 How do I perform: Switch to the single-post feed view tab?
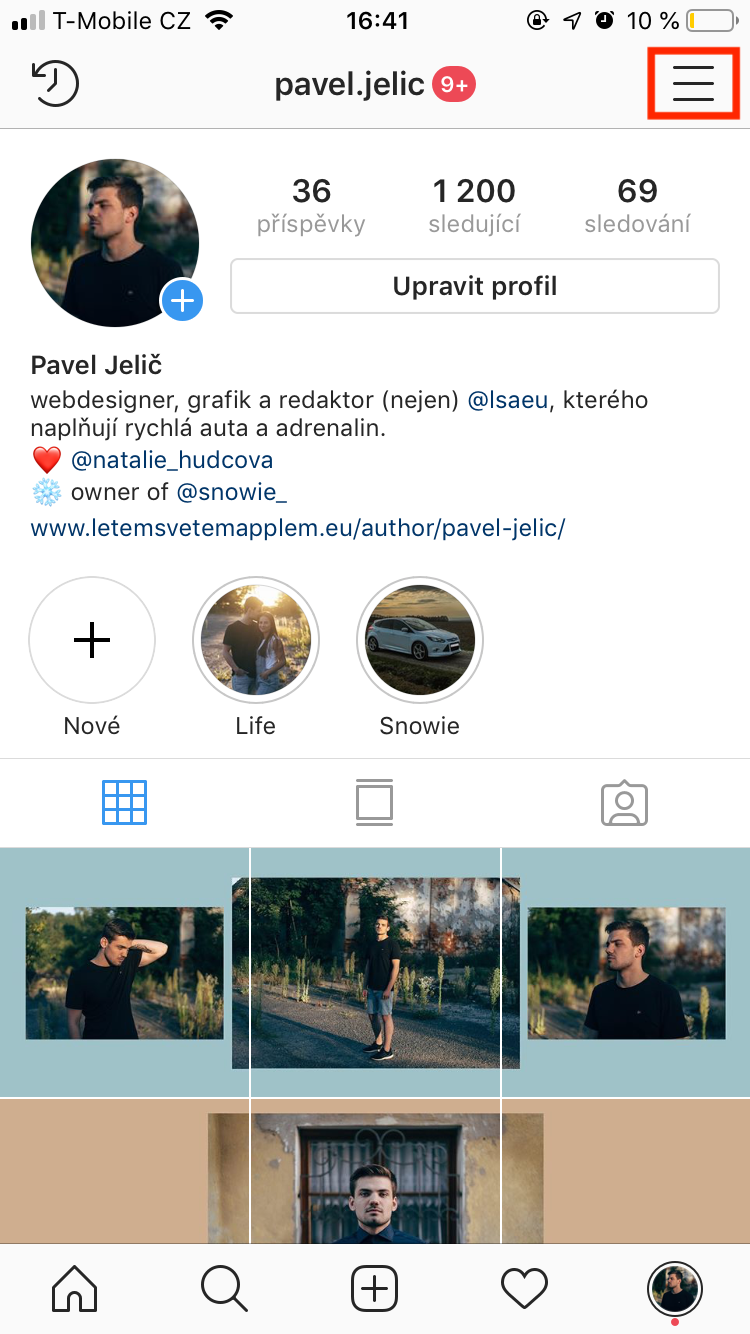374,803
